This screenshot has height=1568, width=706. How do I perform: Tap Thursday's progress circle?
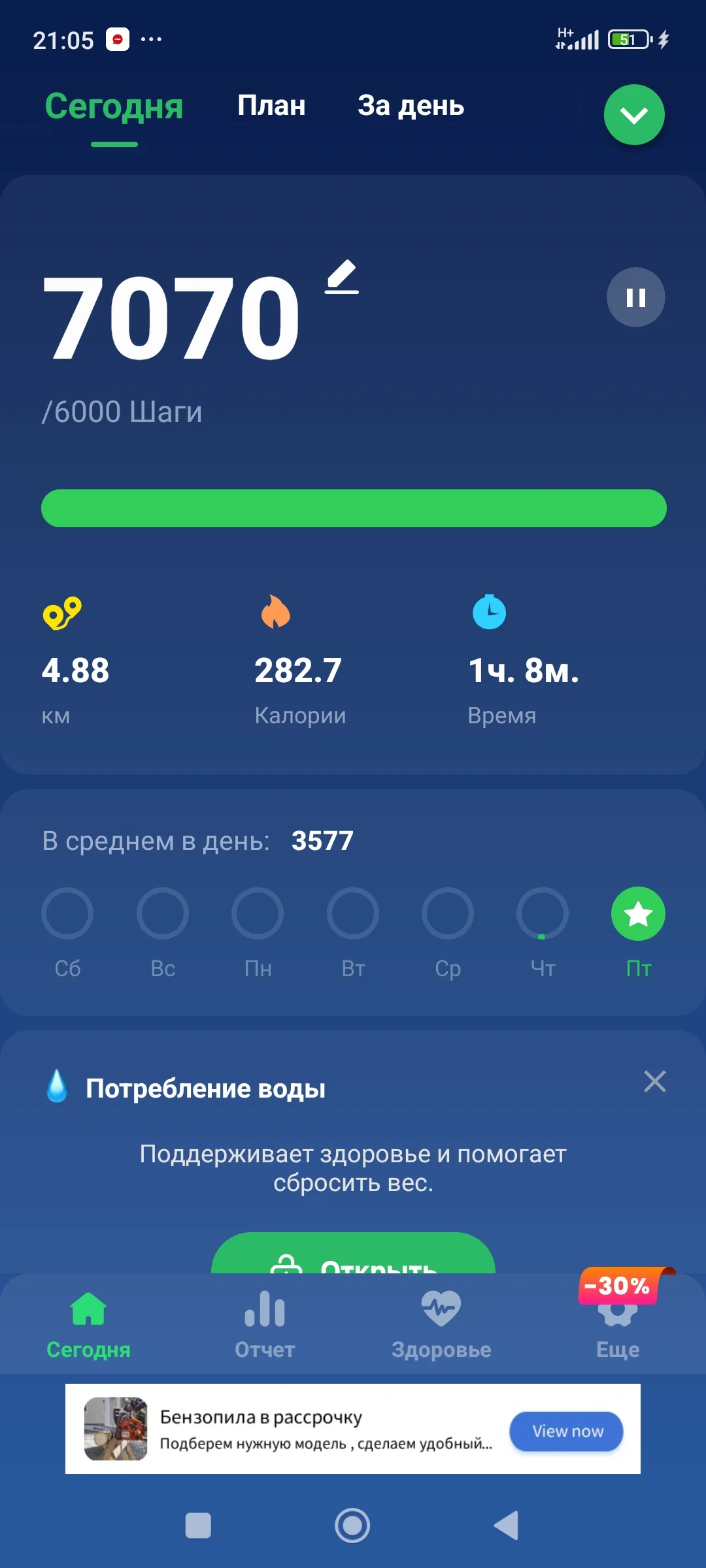click(543, 913)
